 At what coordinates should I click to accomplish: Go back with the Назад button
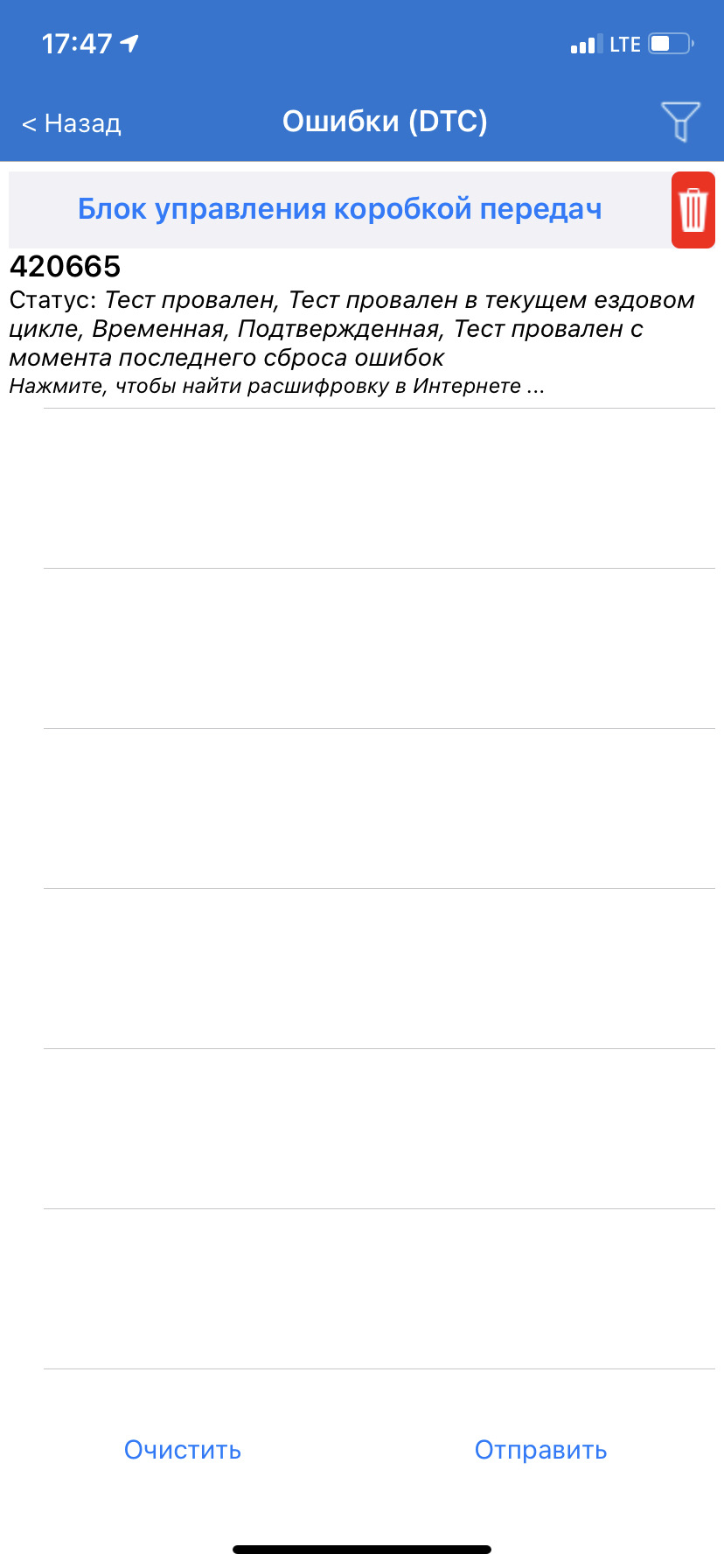72,123
